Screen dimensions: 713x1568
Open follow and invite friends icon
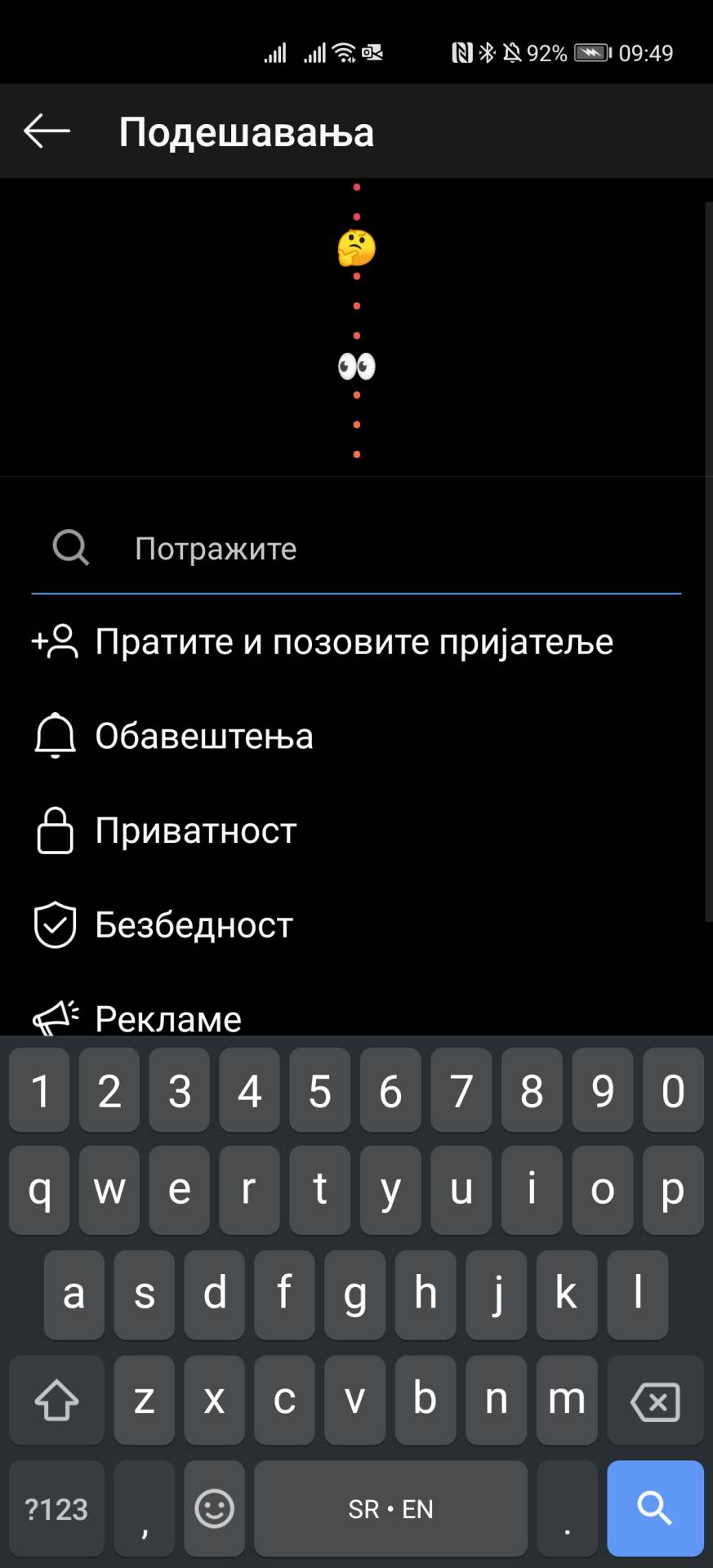click(x=54, y=642)
